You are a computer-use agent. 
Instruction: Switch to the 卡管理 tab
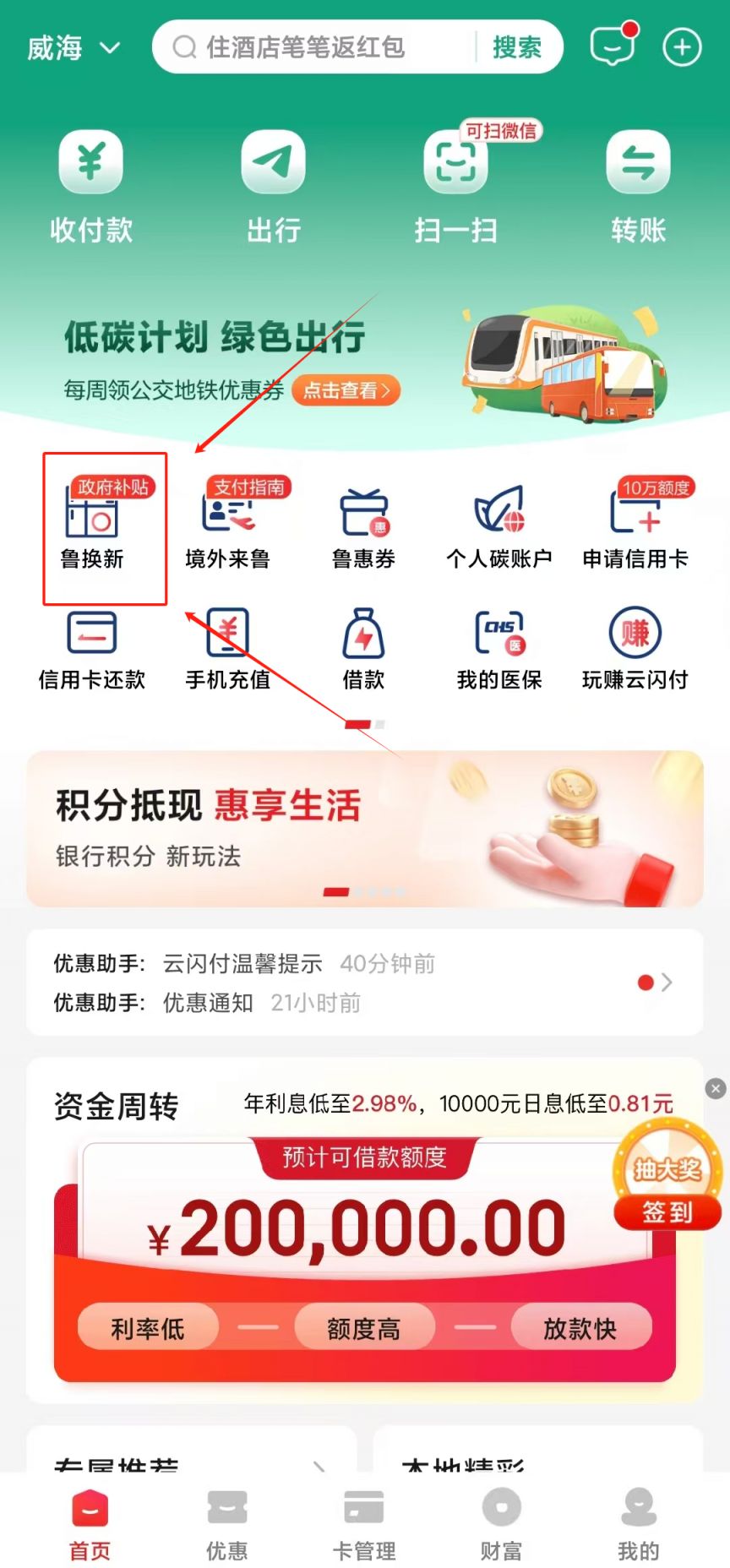coord(364,1524)
